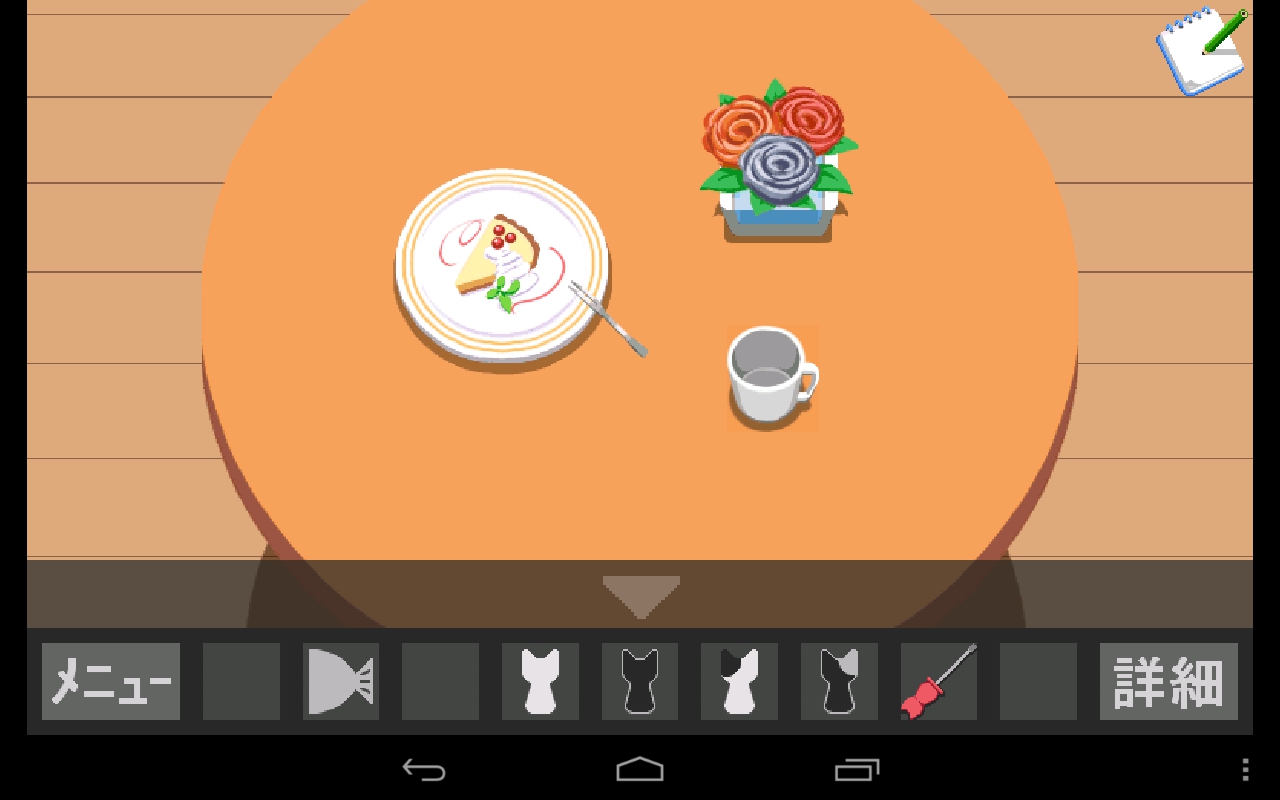This screenshot has height=800, width=1280.
Task: Pick the black cat with grey ear
Action: (x=839, y=682)
